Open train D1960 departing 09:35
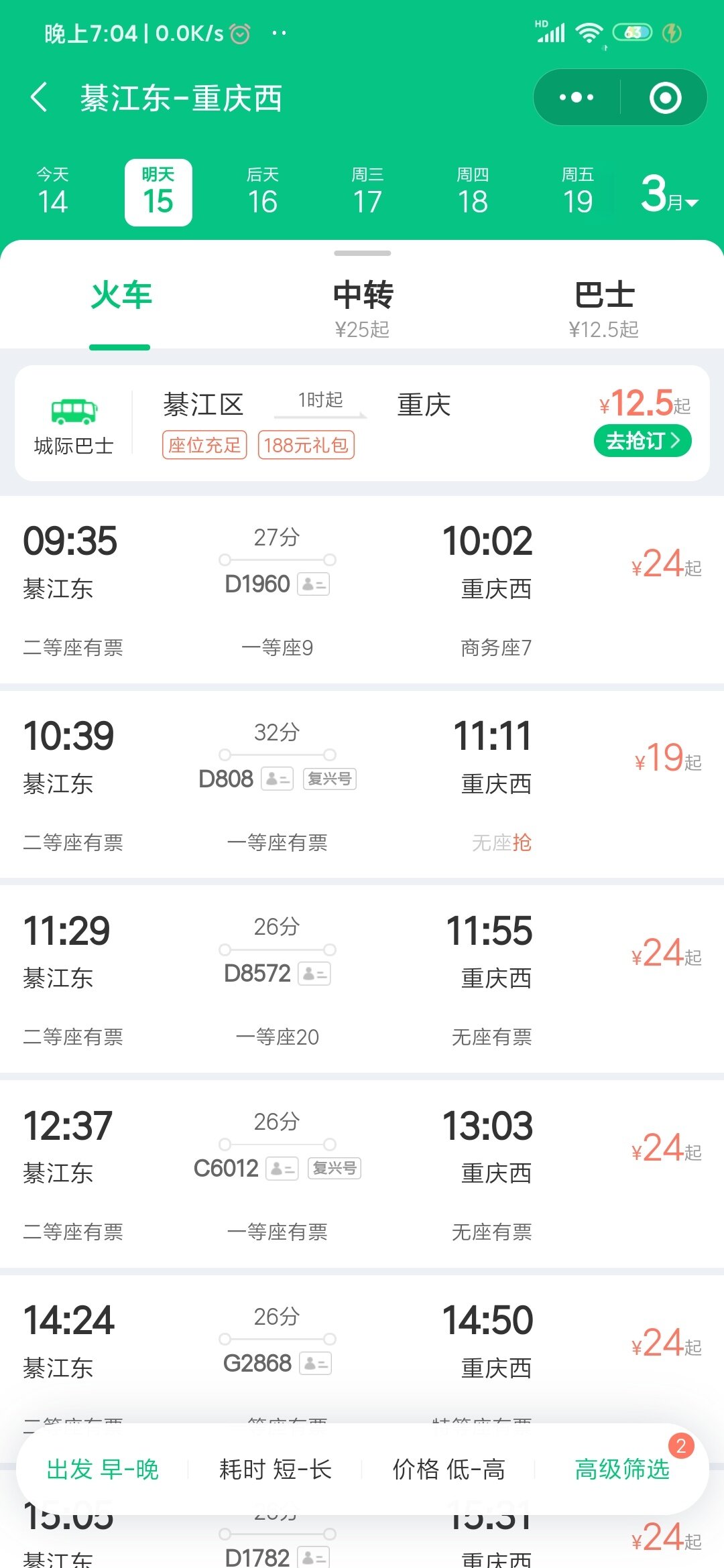This screenshot has width=724, height=1568. click(362, 590)
